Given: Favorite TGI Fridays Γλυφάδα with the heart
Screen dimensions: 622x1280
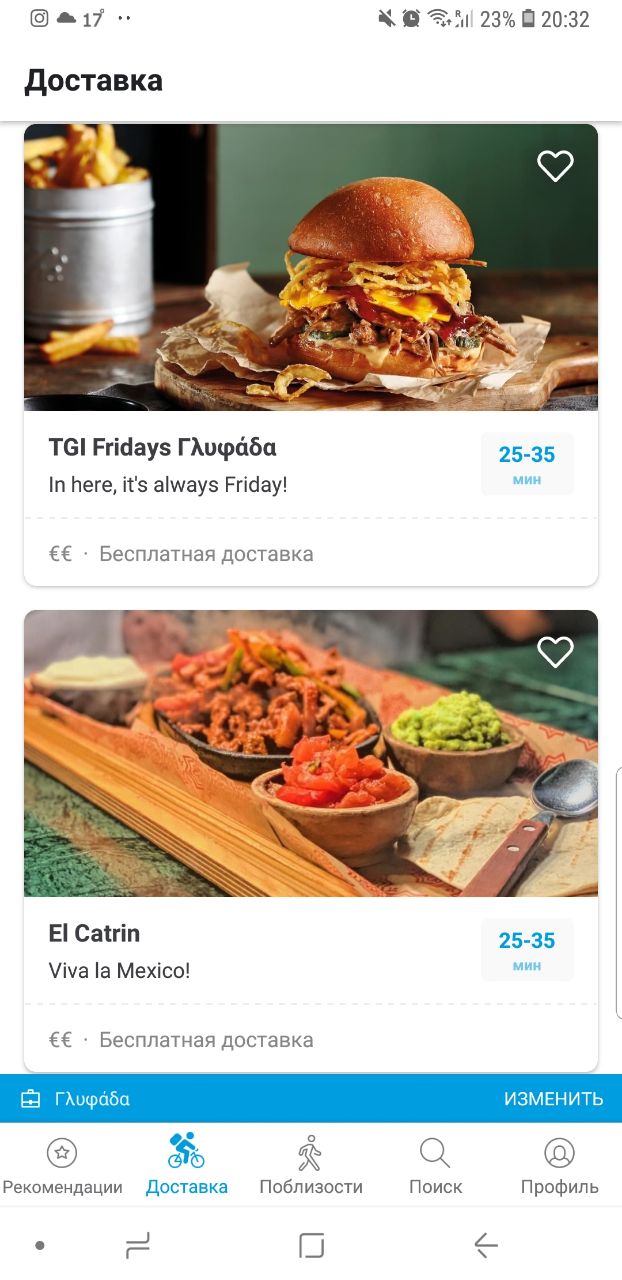Looking at the screenshot, I should pos(555,166).
